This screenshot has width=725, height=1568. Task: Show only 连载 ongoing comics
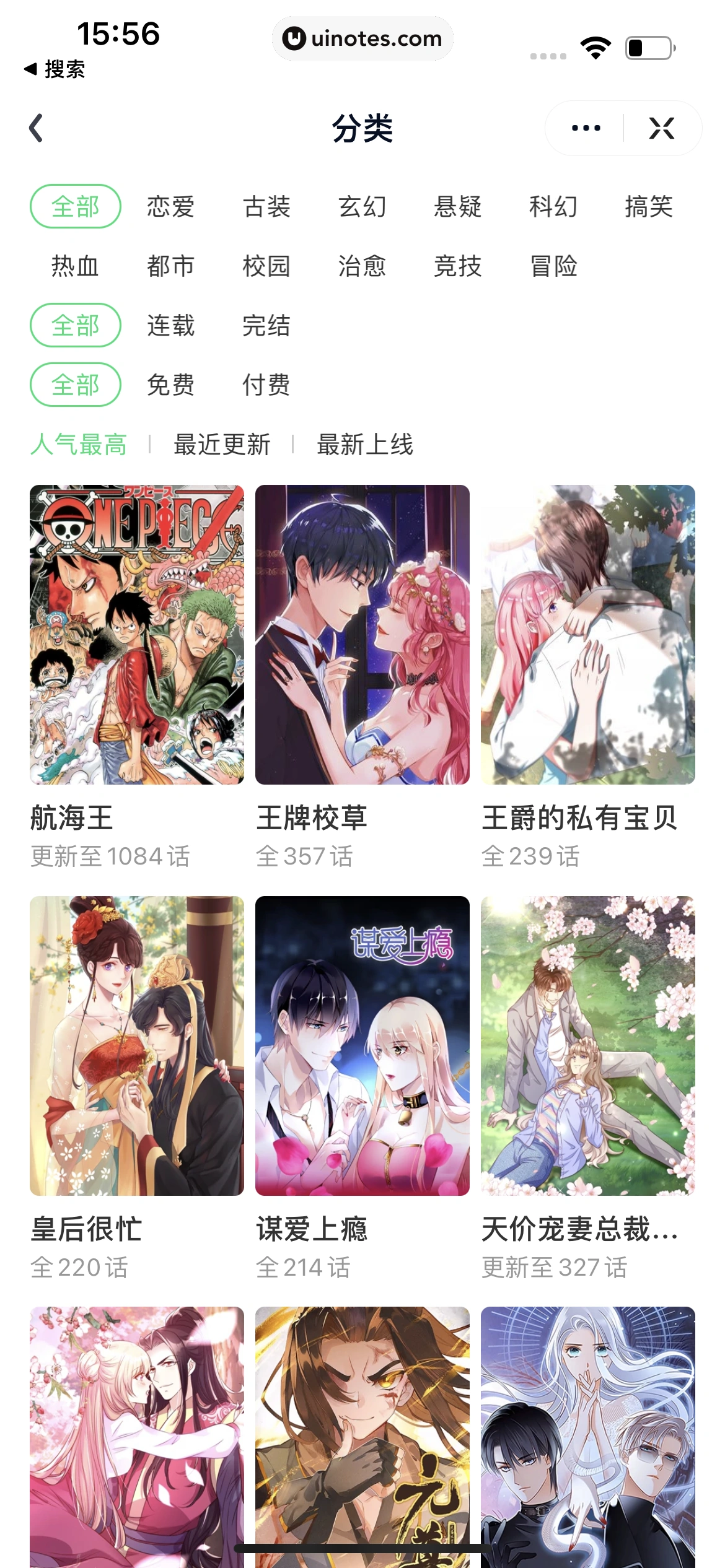[170, 325]
